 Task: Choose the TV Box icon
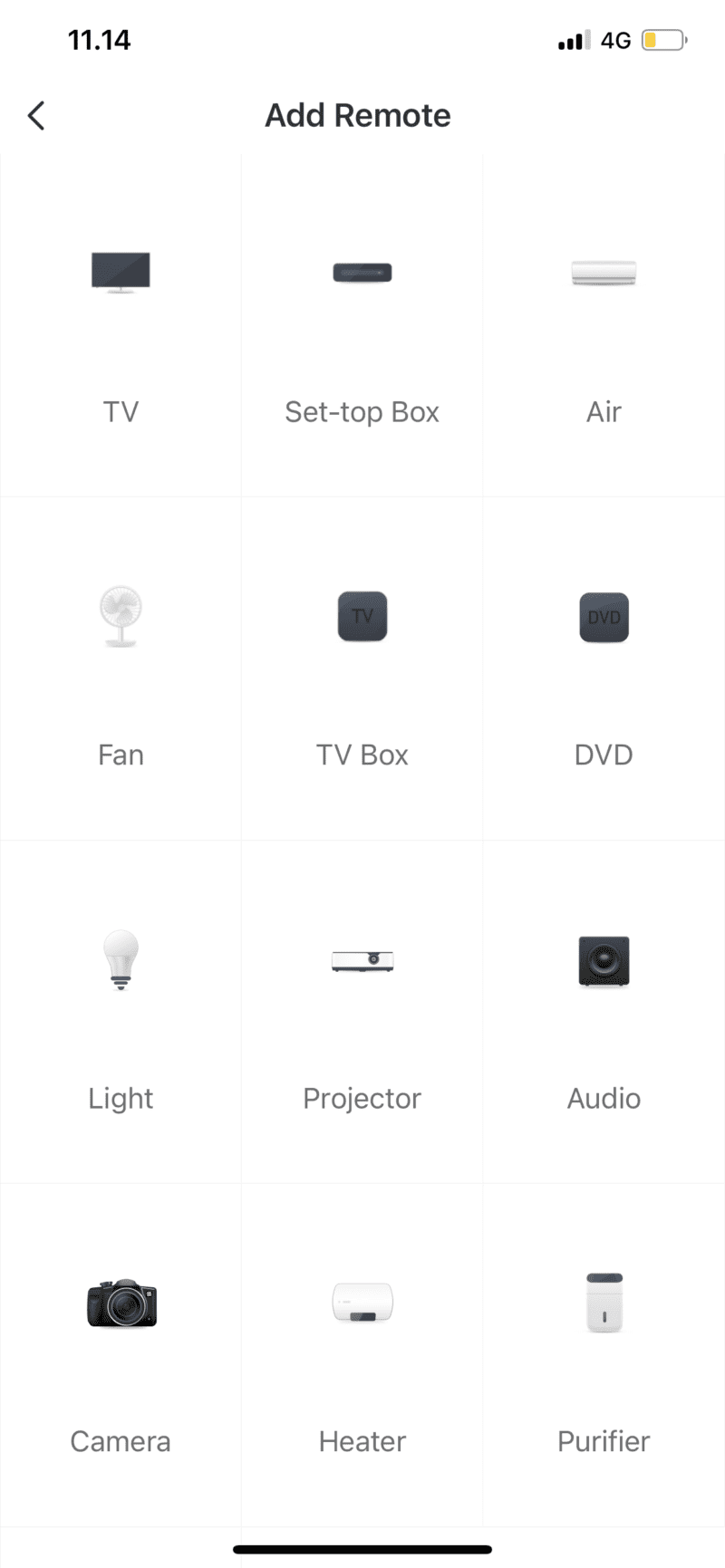[x=362, y=617]
